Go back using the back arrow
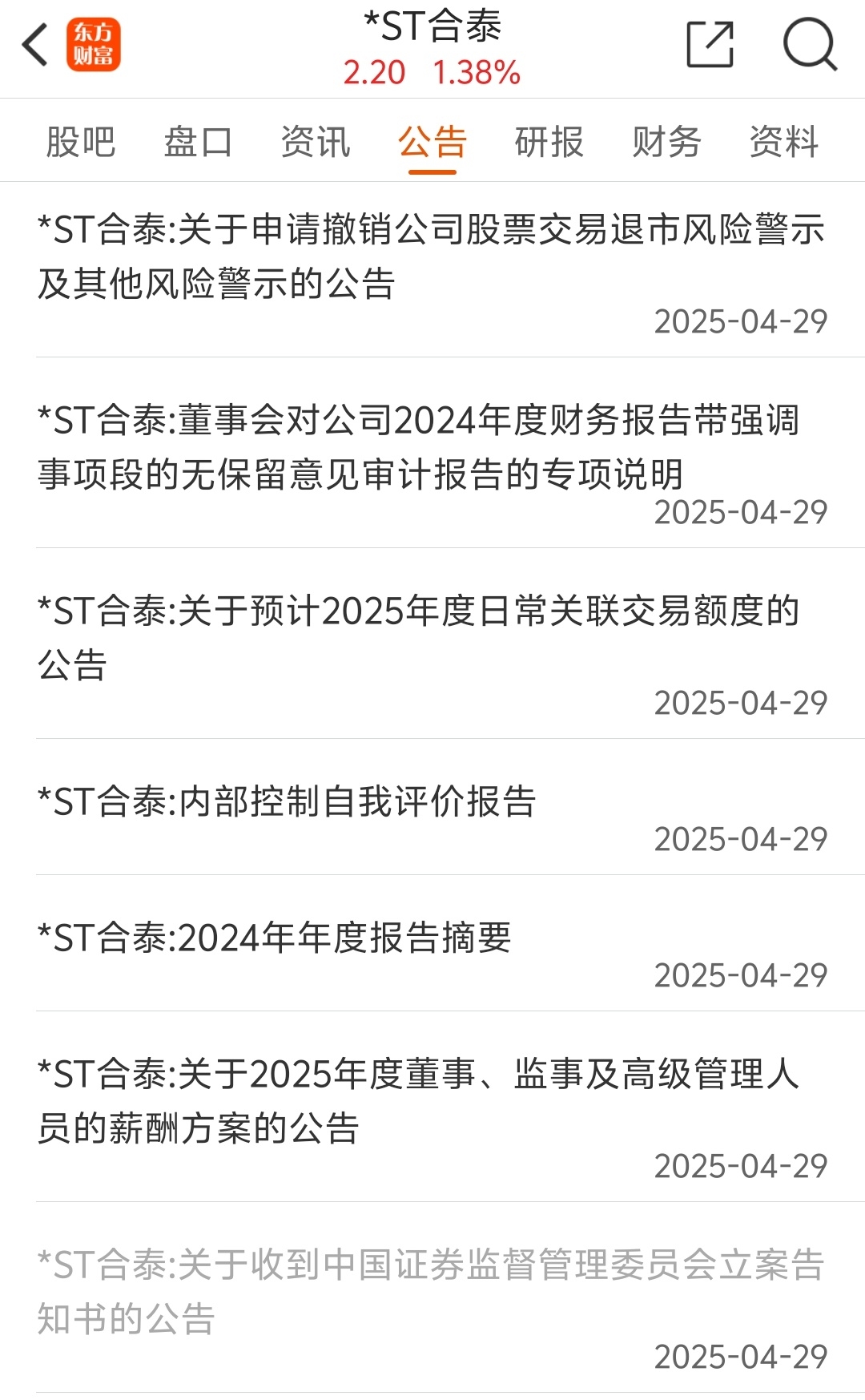 (x=35, y=45)
